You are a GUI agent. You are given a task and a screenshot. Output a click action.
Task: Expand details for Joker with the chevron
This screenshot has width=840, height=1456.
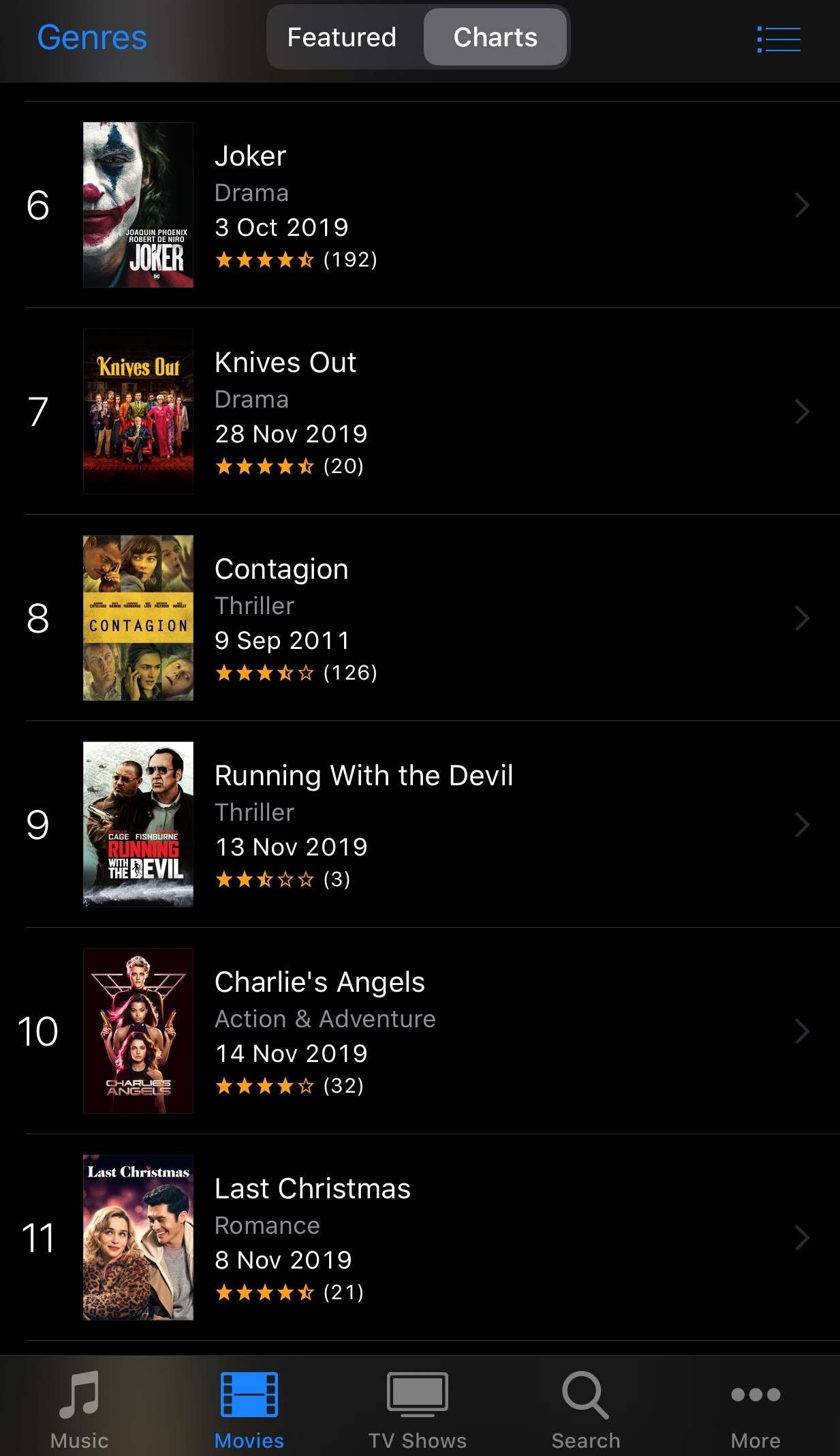[x=801, y=204]
